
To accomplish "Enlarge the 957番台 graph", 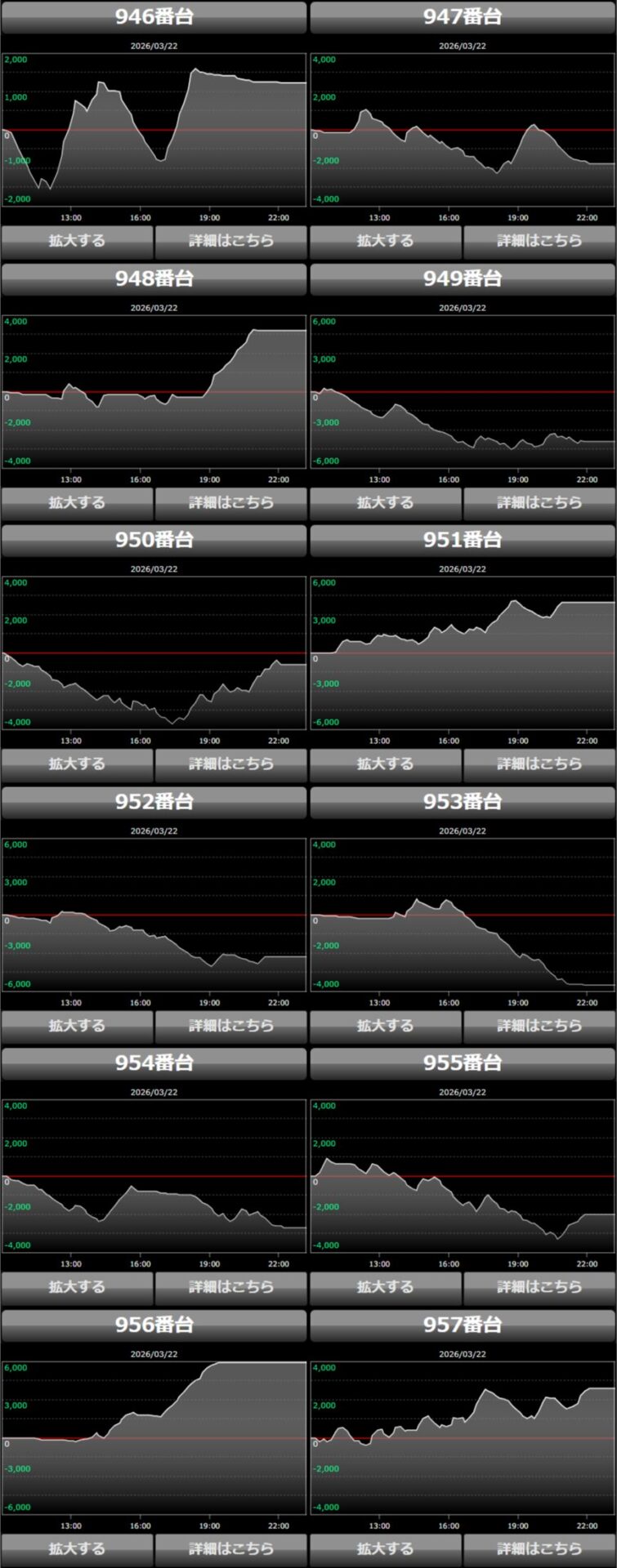I will click(x=386, y=1548).
